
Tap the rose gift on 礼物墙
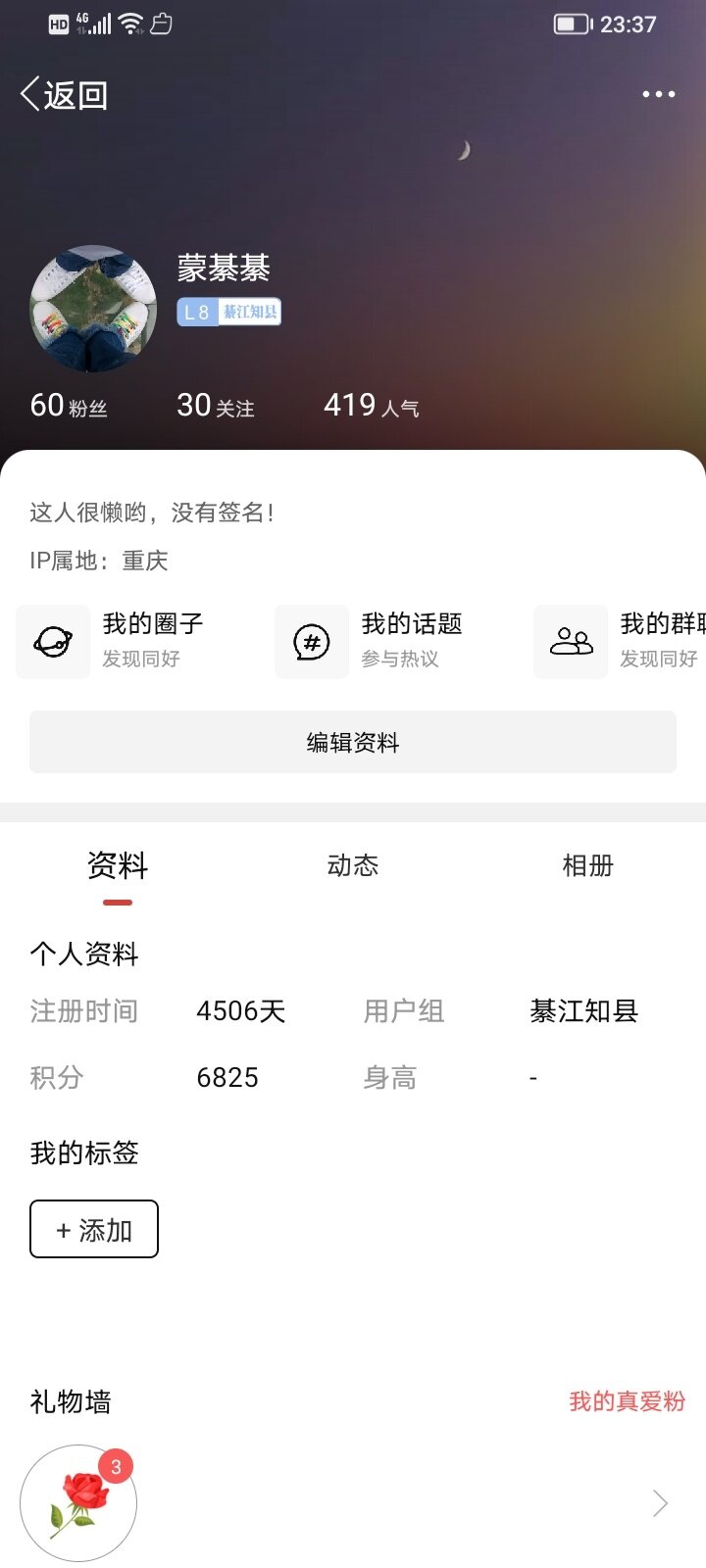(78, 1502)
